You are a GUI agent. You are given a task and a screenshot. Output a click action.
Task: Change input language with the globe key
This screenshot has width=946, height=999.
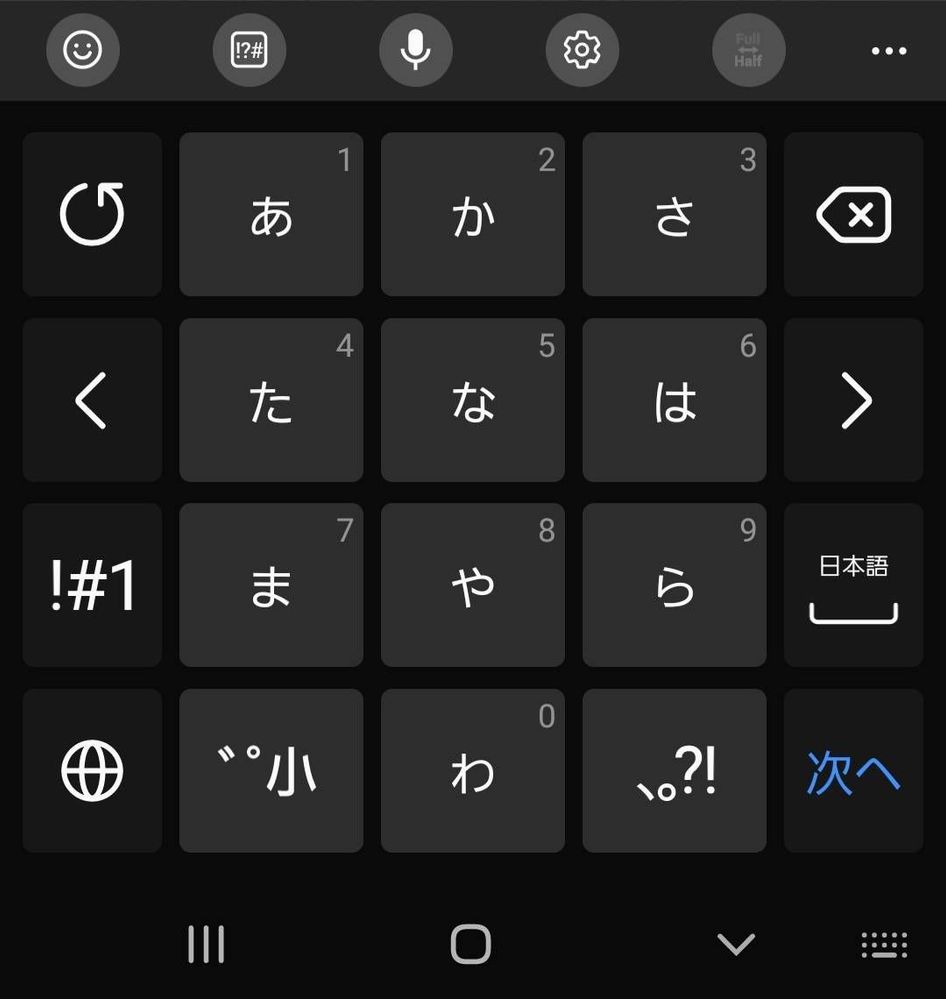92,771
